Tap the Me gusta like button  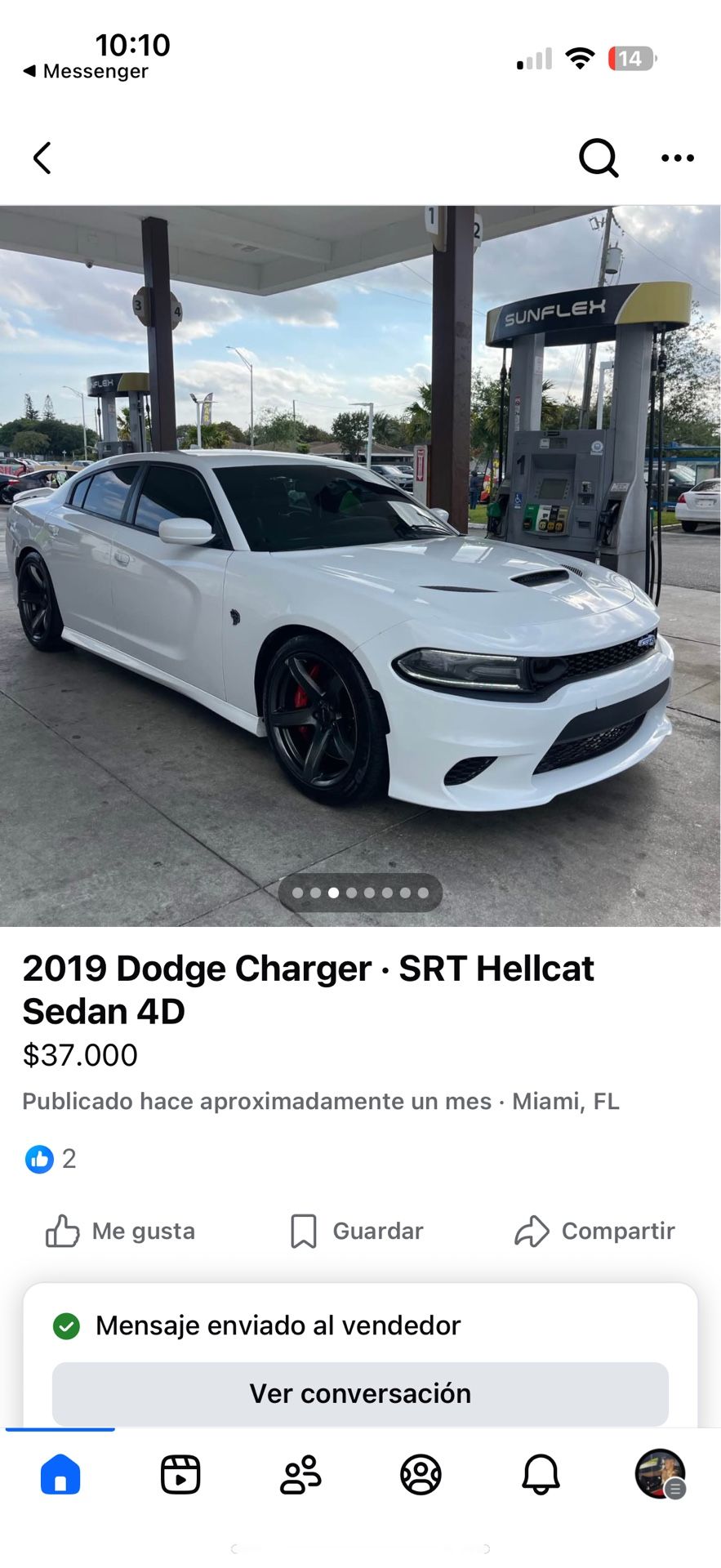coord(121,1231)
